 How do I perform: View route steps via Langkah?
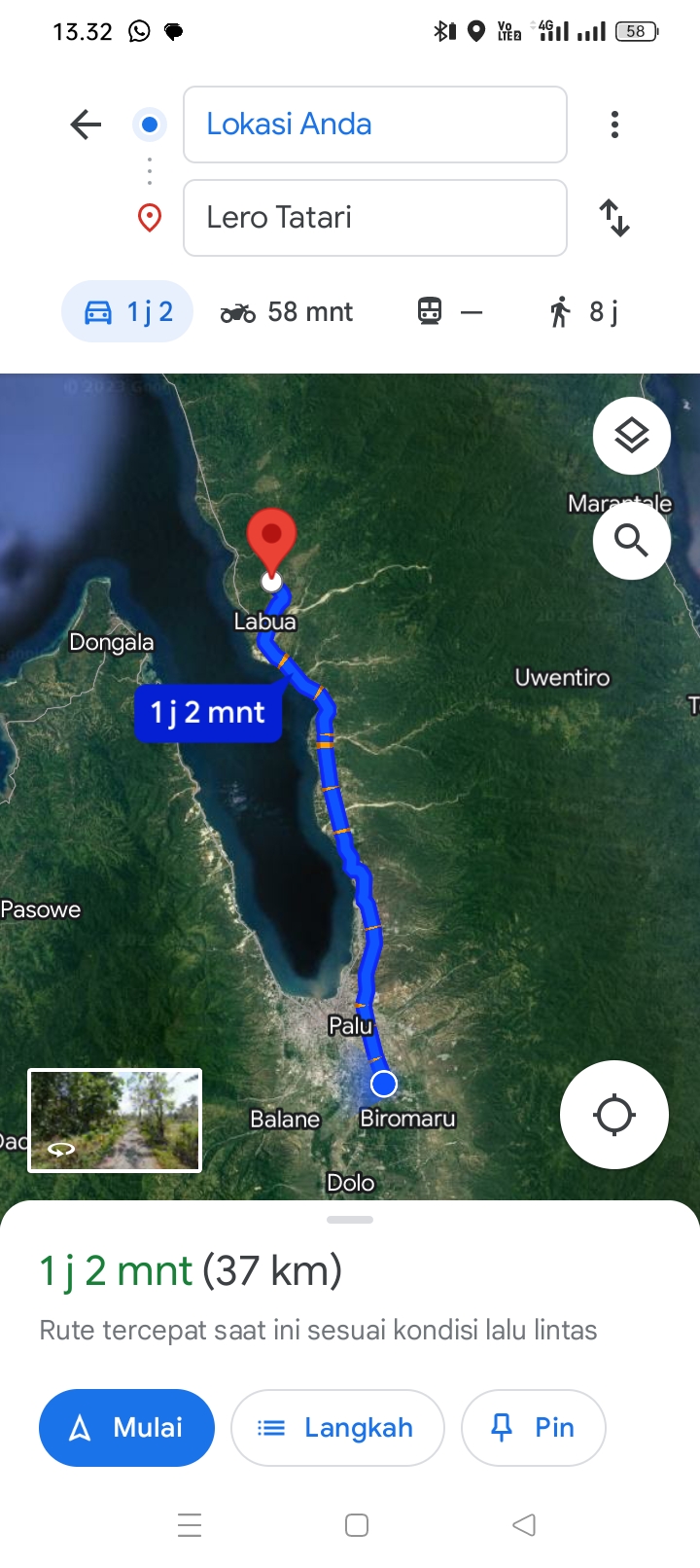click(x=337, y=1428)
